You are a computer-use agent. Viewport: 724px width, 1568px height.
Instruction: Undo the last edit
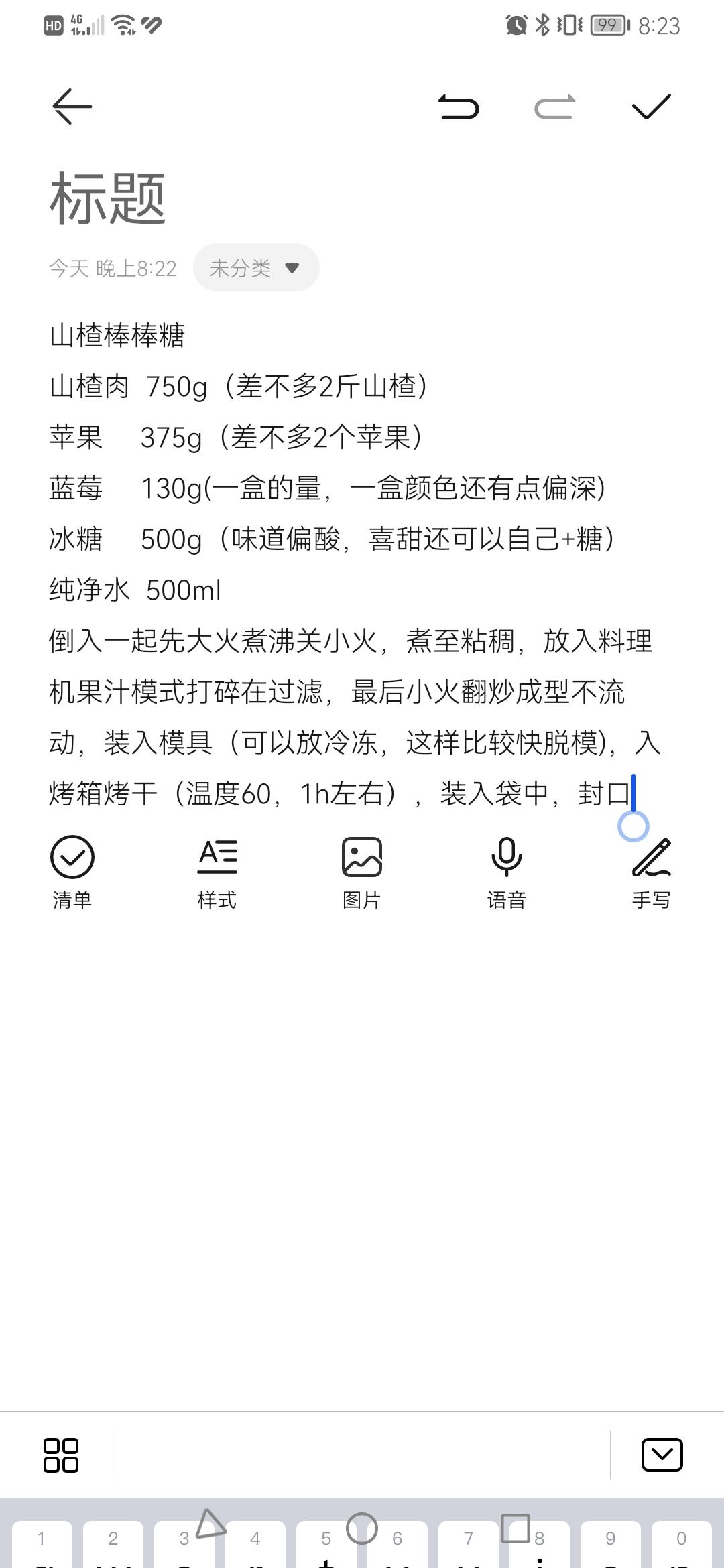pos(459,107)
